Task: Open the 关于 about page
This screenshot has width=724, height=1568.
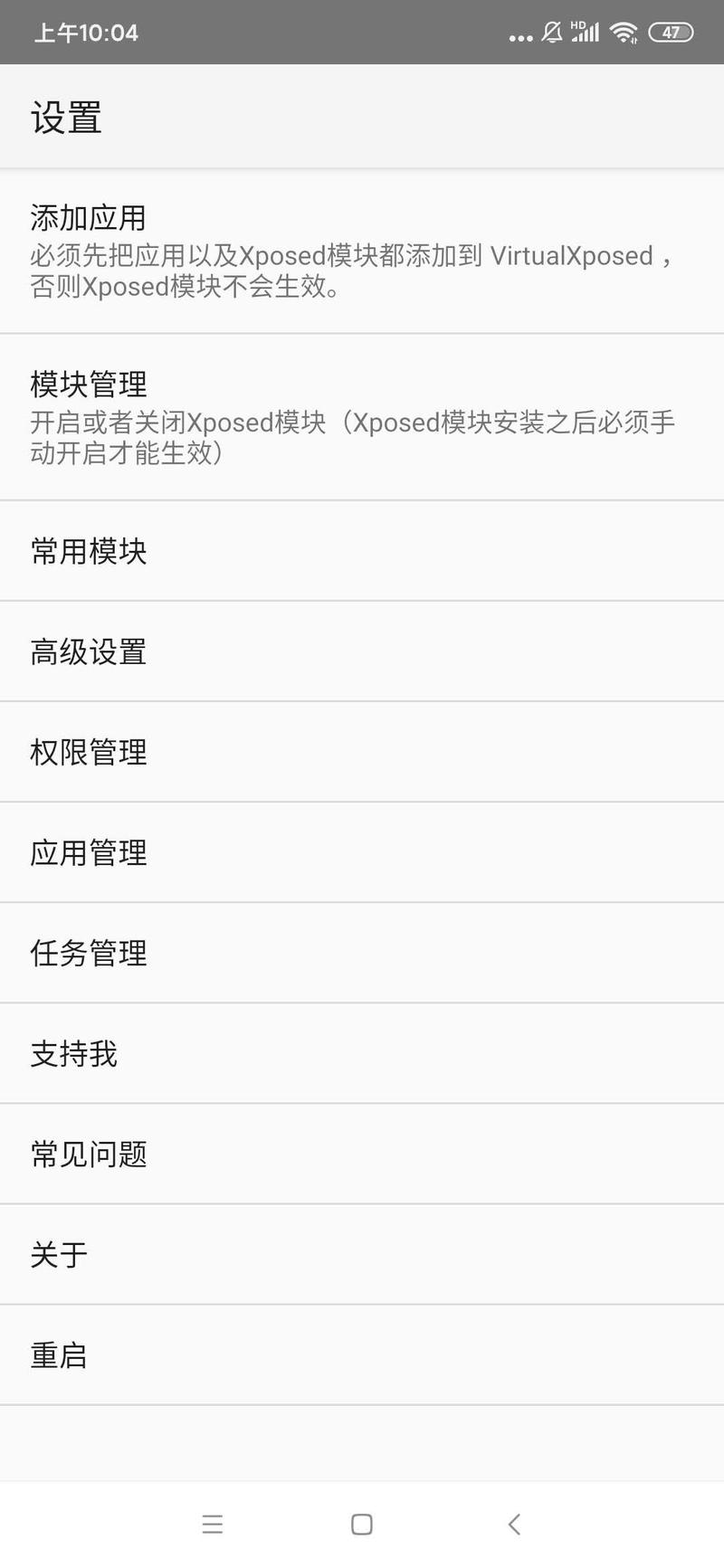Action: [362, 1254]
